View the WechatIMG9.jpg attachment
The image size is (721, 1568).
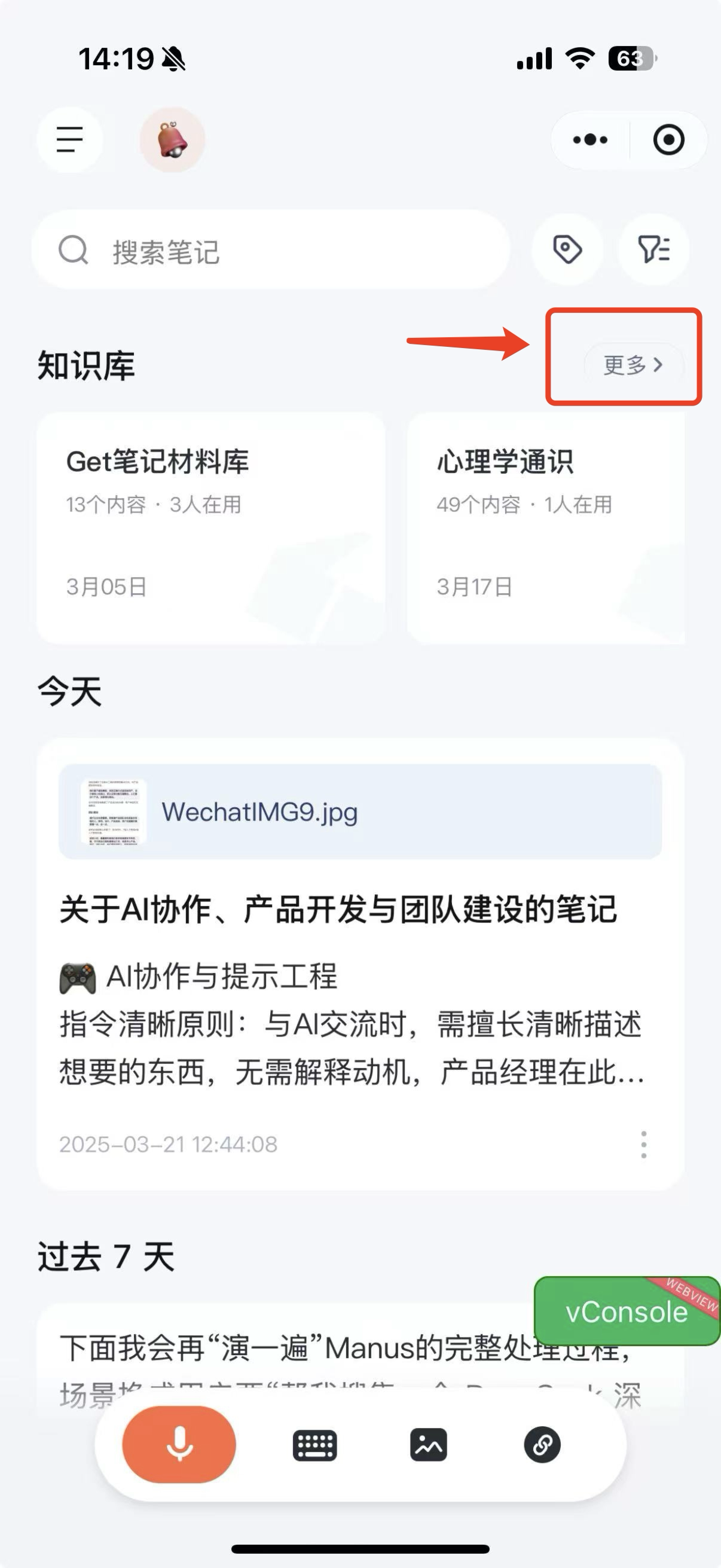(x=360, y=812)
